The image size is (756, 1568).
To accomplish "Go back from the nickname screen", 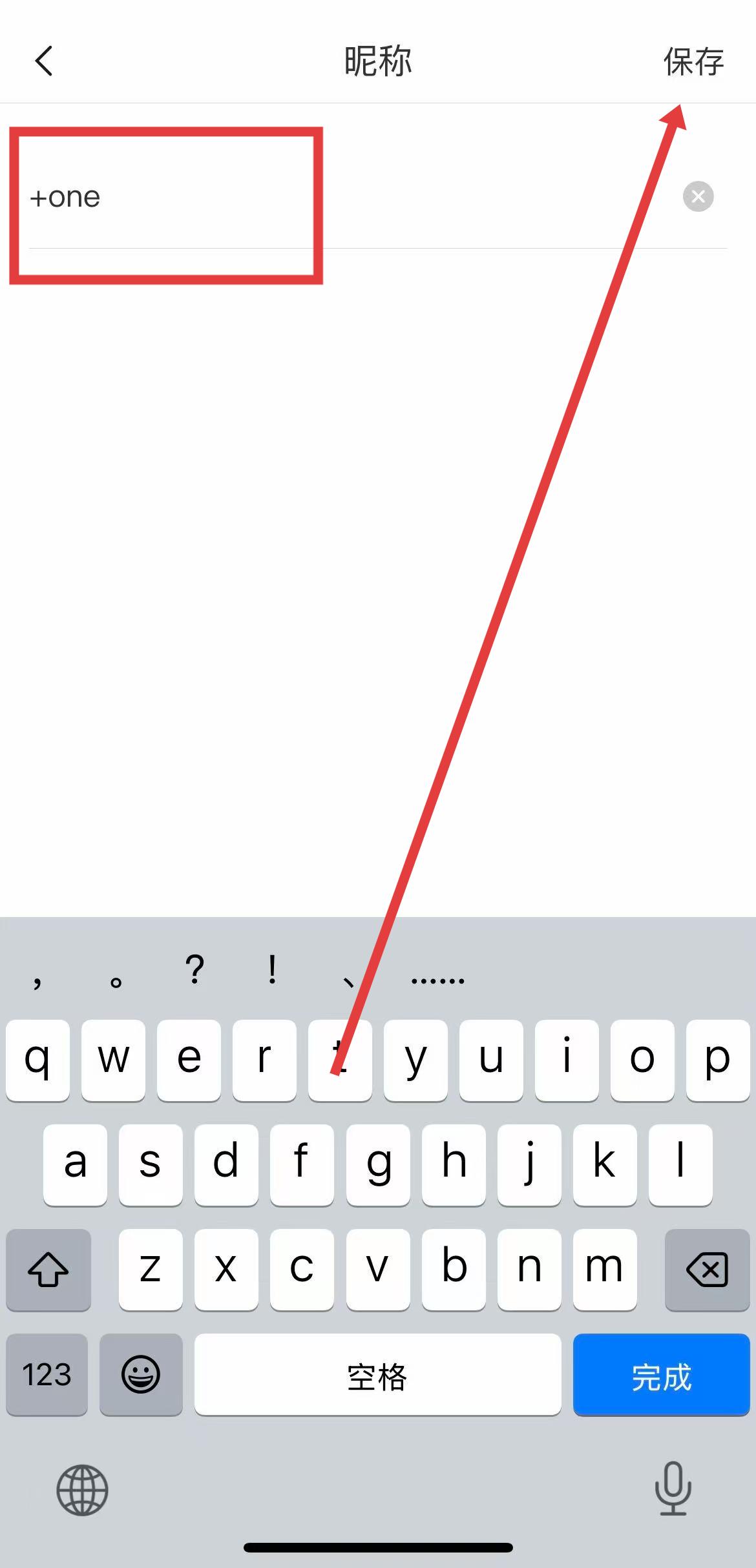I will pos(44,62).
